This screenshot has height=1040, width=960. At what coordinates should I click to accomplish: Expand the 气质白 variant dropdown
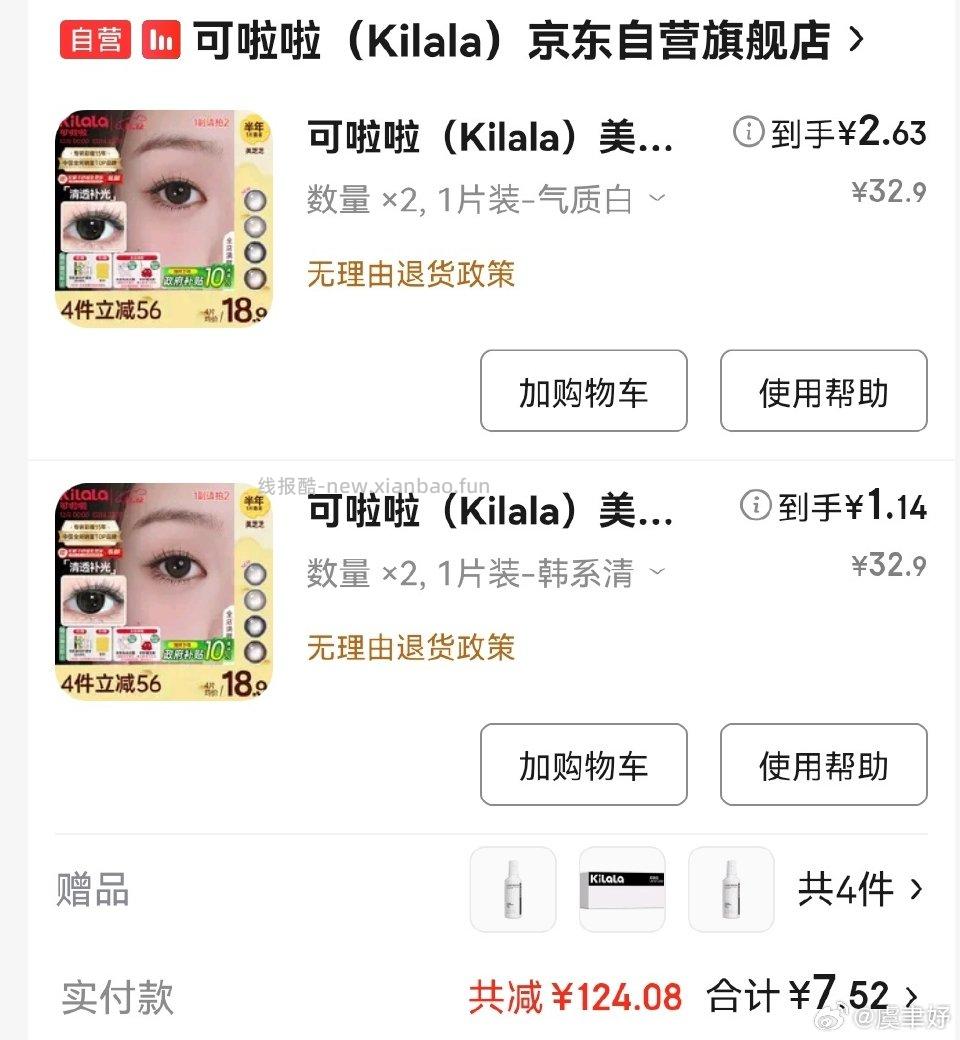pos(657,199)
